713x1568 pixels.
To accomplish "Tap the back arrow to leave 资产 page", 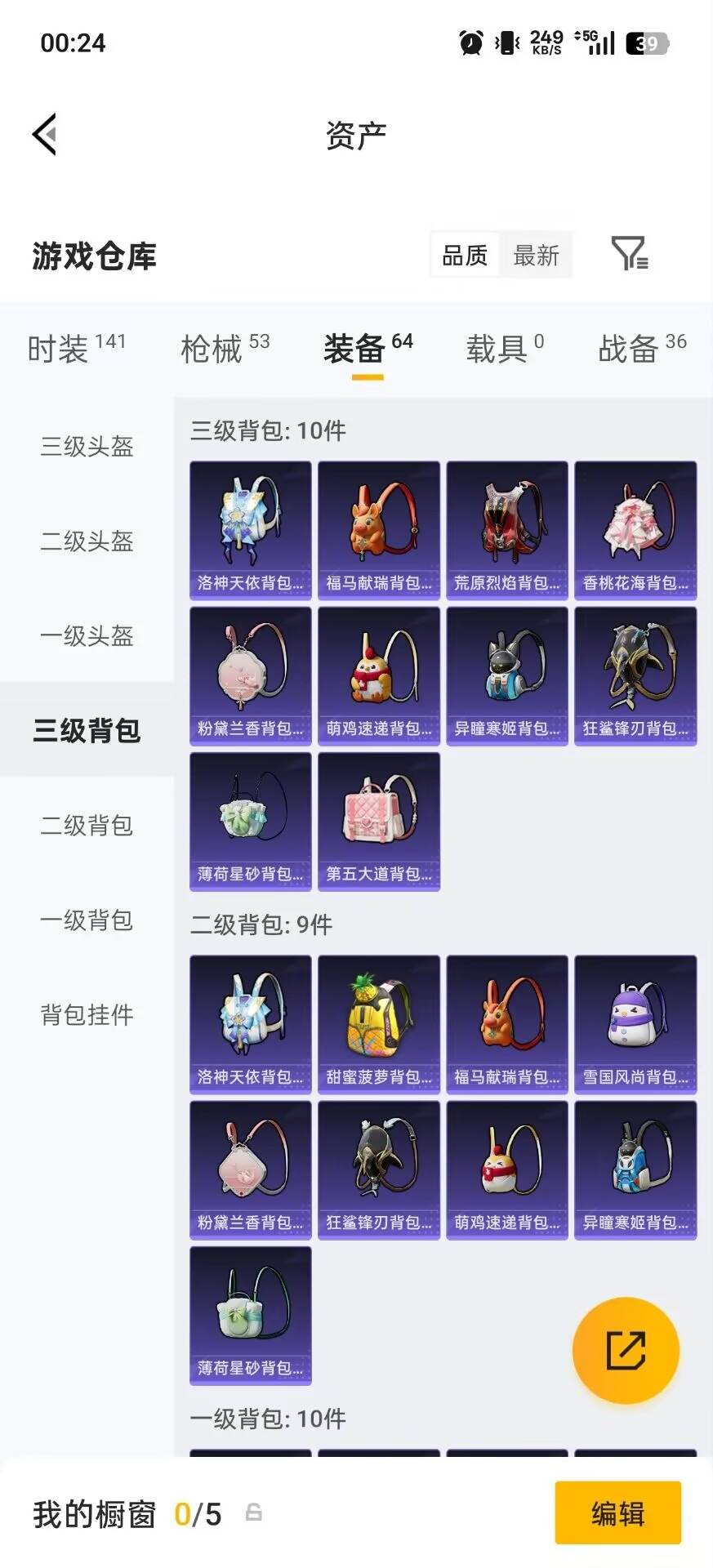I will coord(45,134).
